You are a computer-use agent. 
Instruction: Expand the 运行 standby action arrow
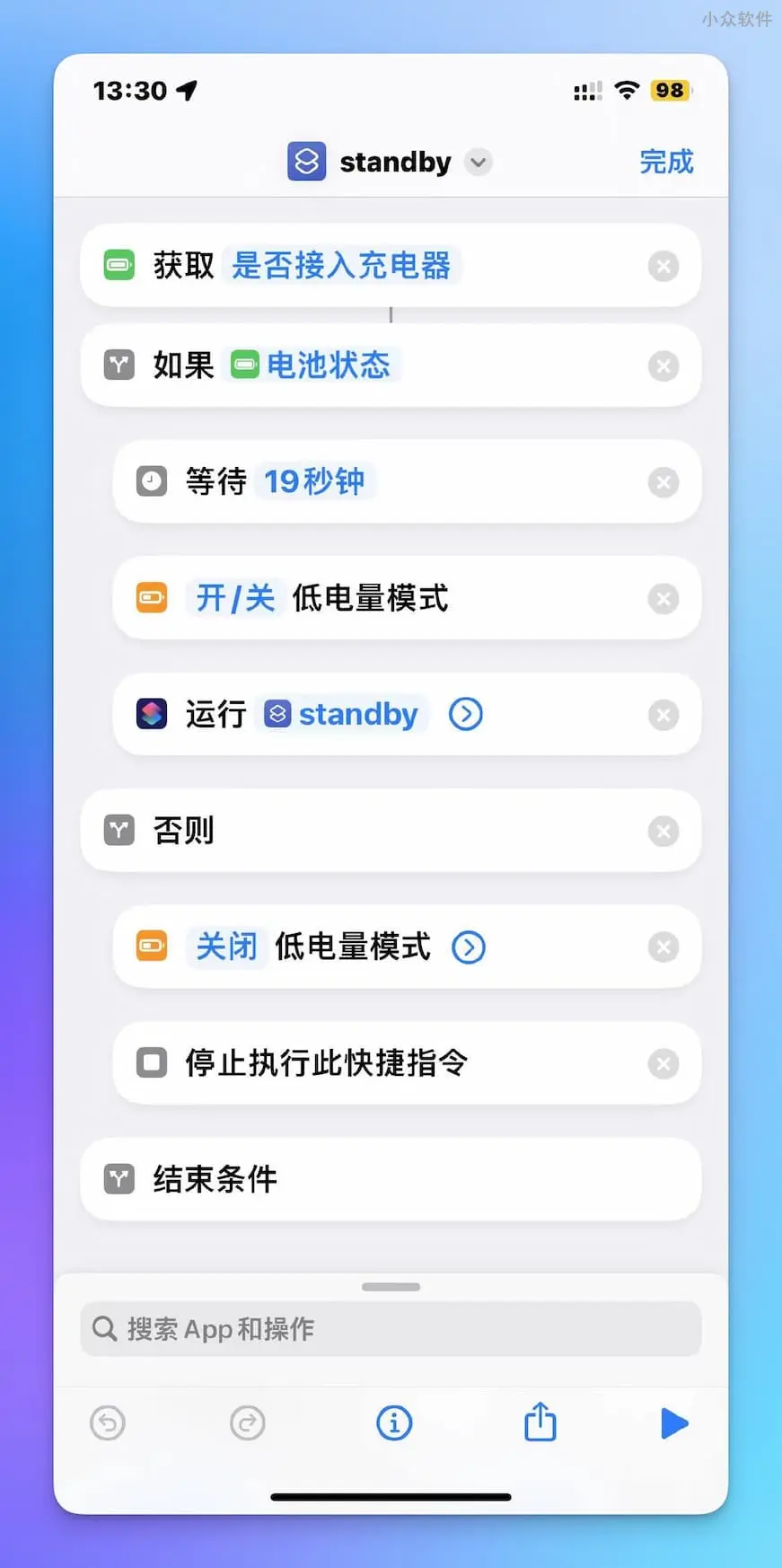(465, 715)
